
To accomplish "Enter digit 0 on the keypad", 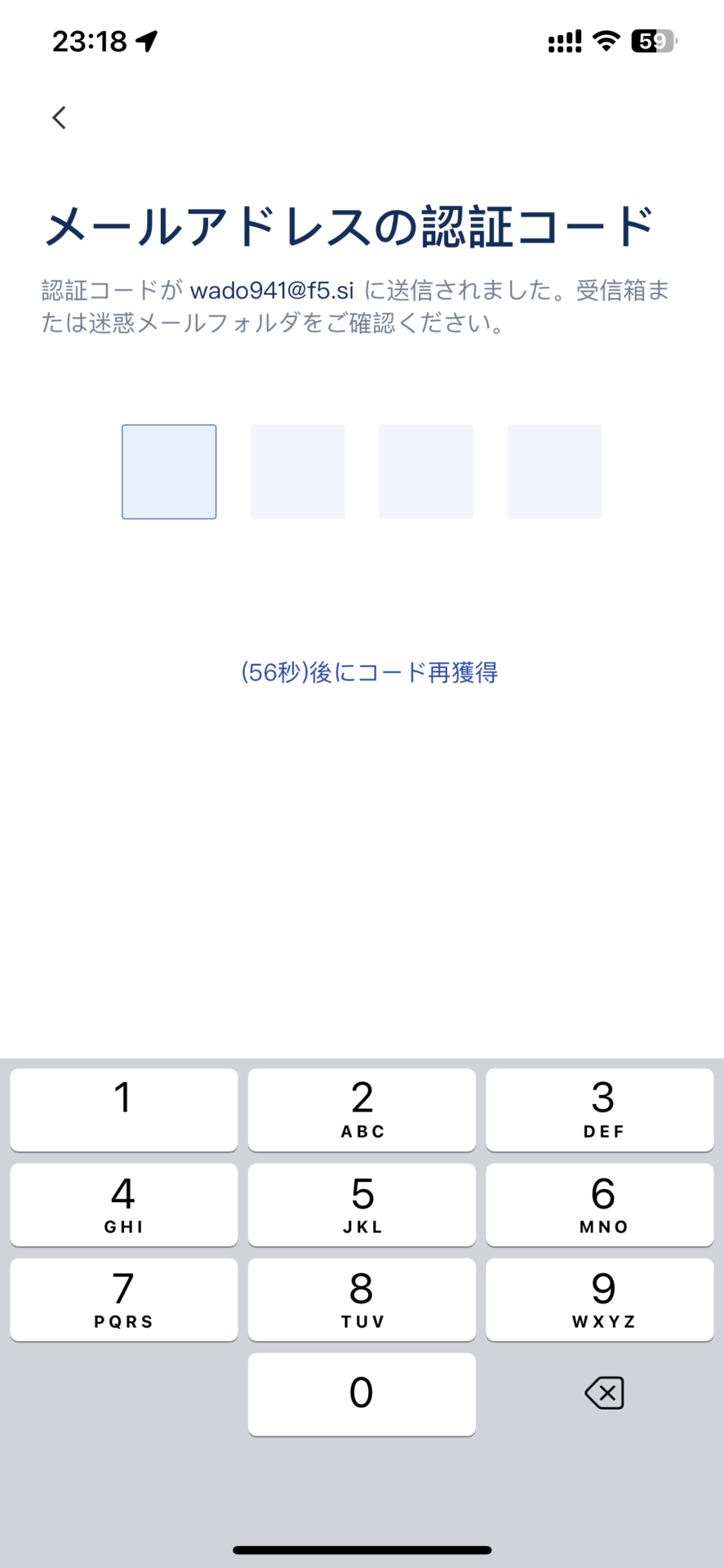I will (362, 1394).
